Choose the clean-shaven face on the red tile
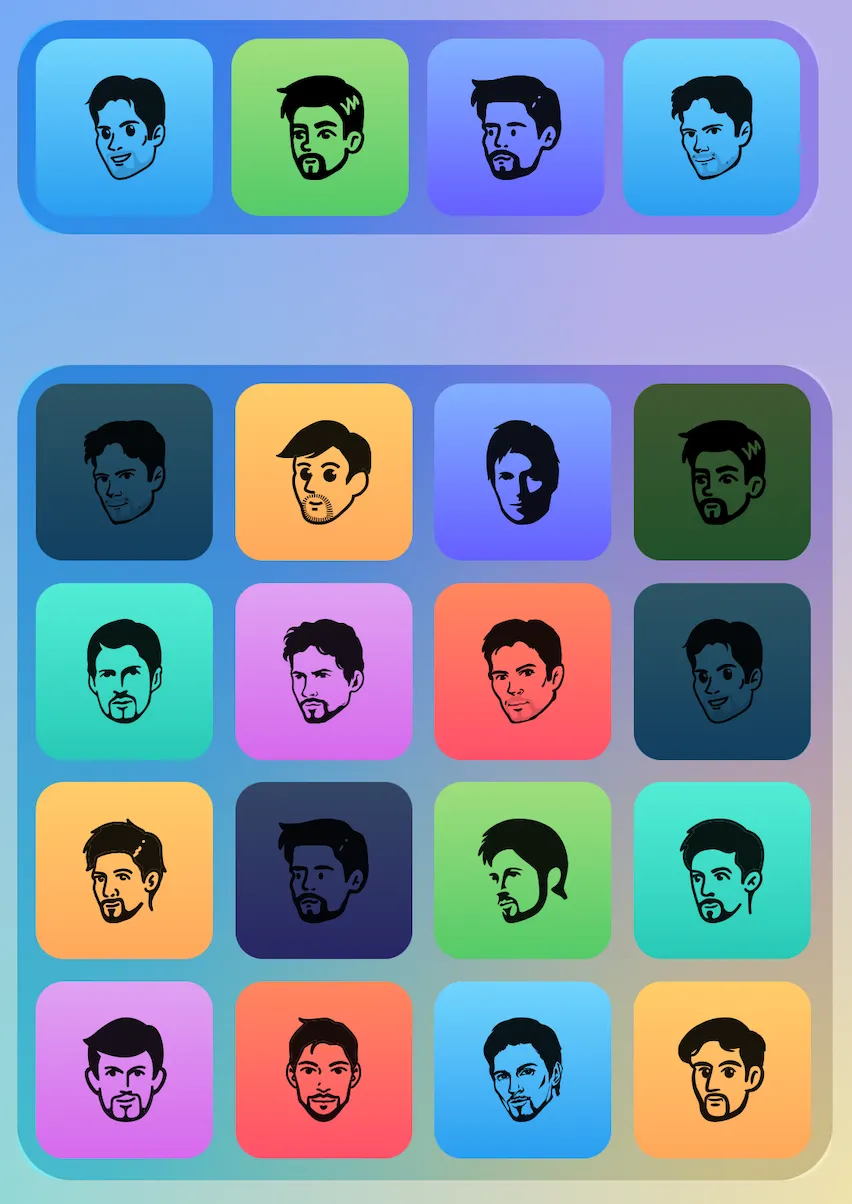Screen dimensions: 852x1204 click(x=522, y=671)
